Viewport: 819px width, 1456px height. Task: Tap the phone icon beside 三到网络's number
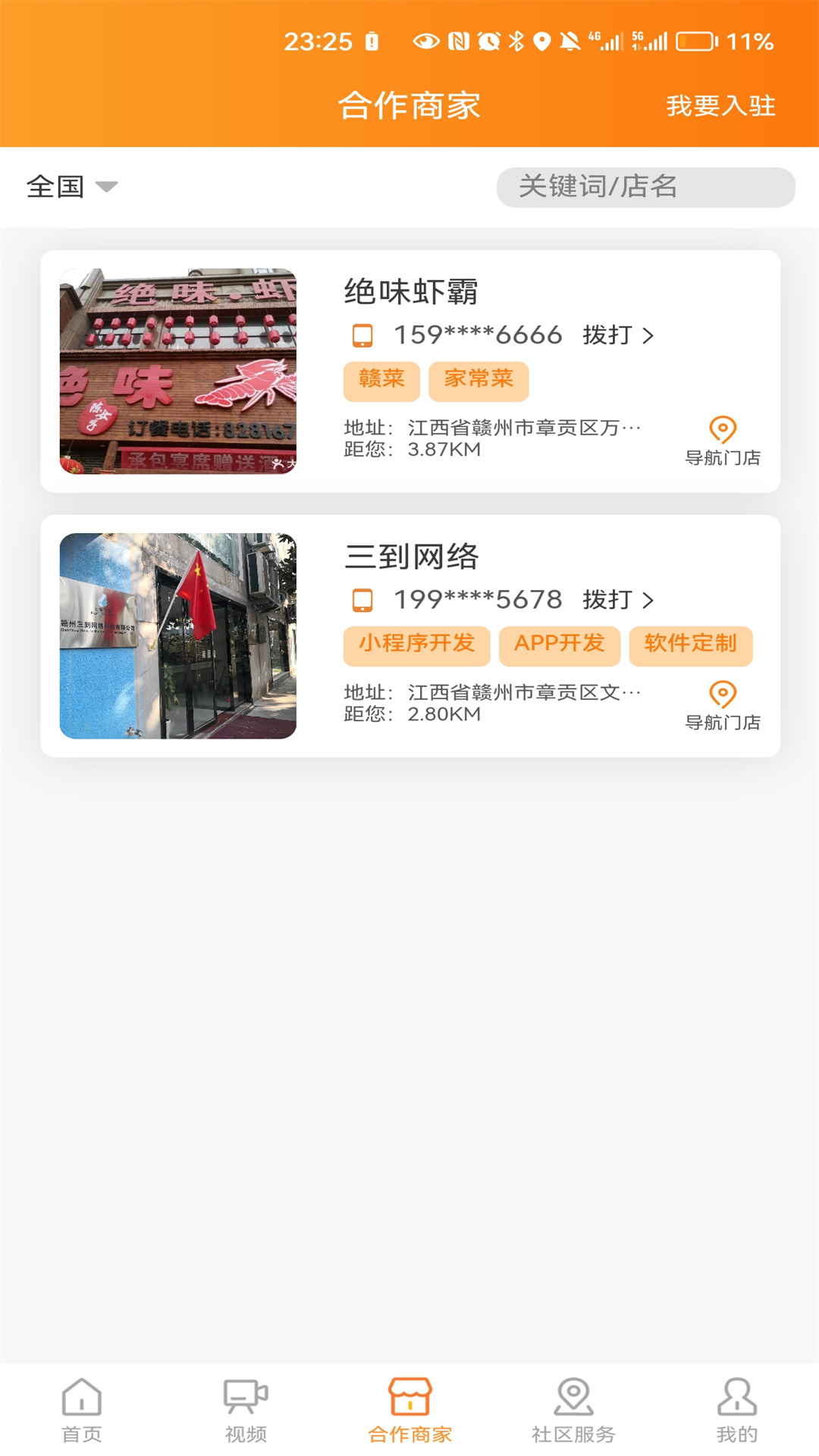[x=362, y=598]
